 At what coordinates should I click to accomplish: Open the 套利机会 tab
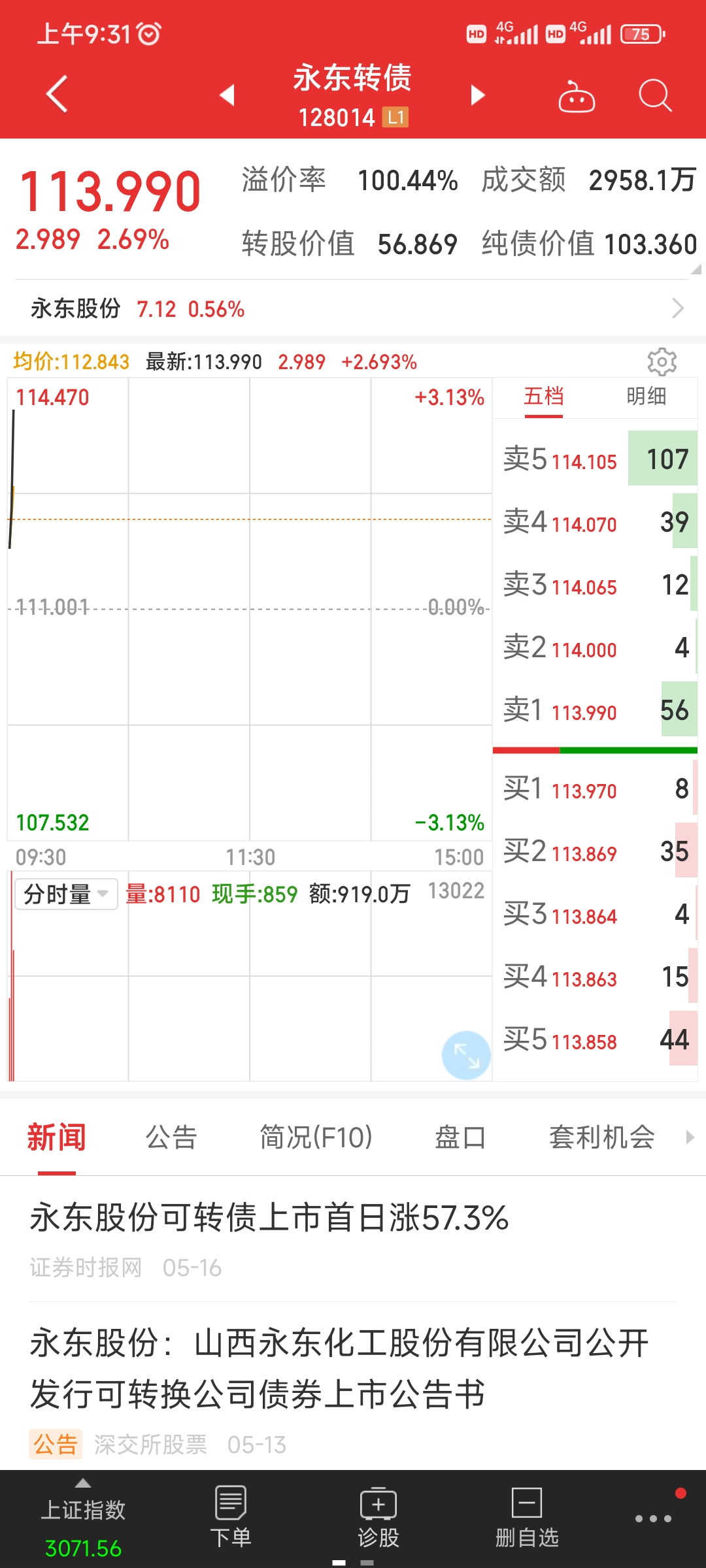tap(601, 1137)
